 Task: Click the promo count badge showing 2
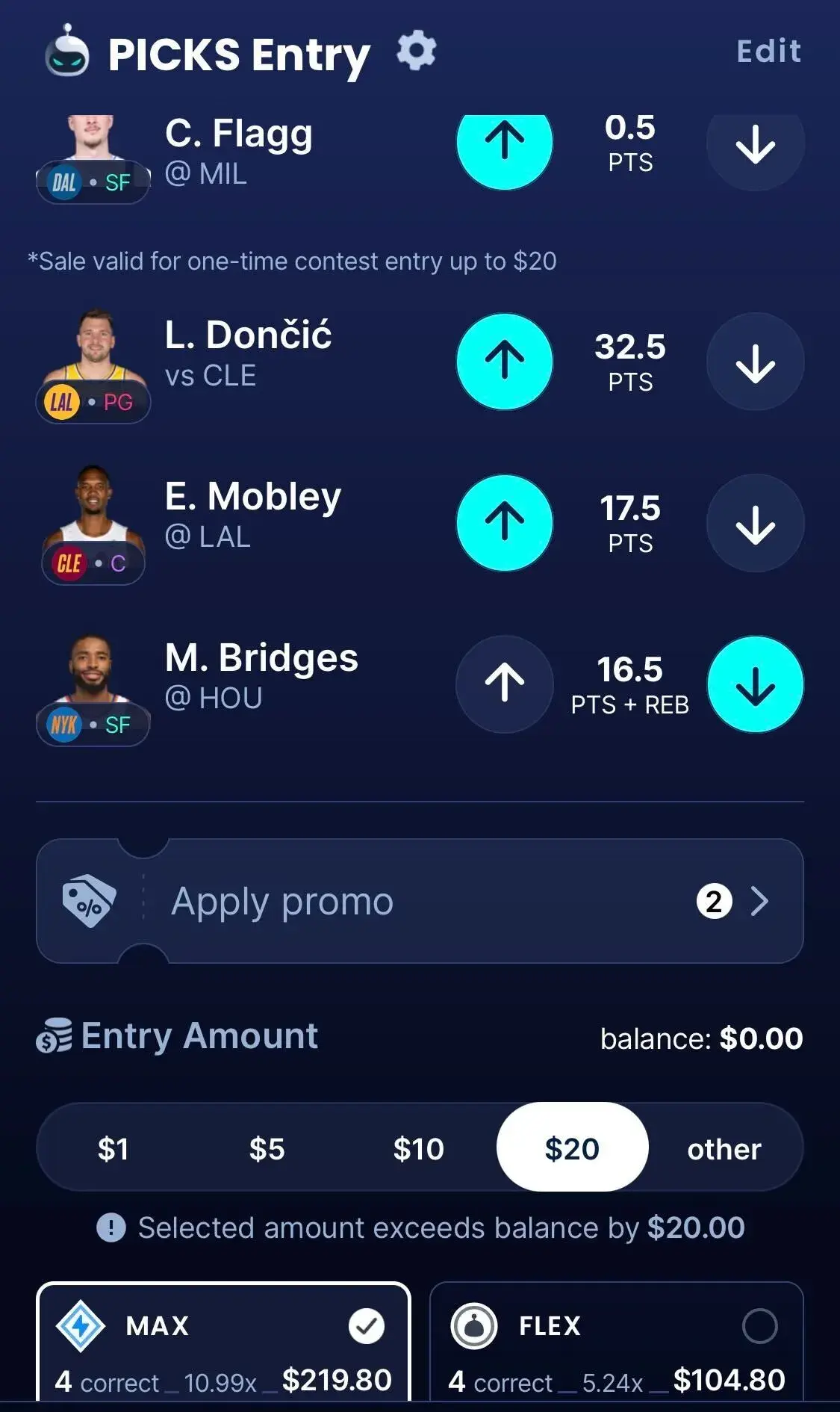[x=714, y=901]
